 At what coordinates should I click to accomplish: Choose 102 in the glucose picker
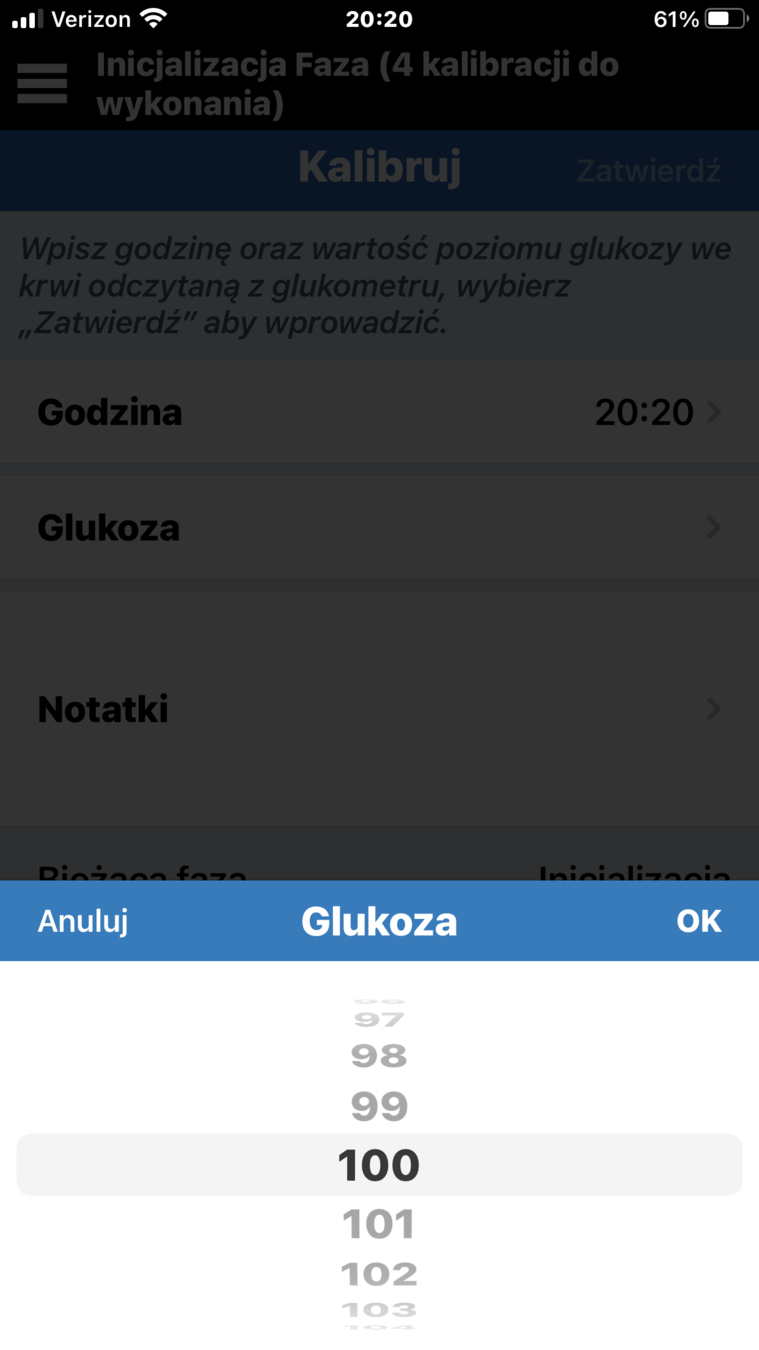(379, 1274)
